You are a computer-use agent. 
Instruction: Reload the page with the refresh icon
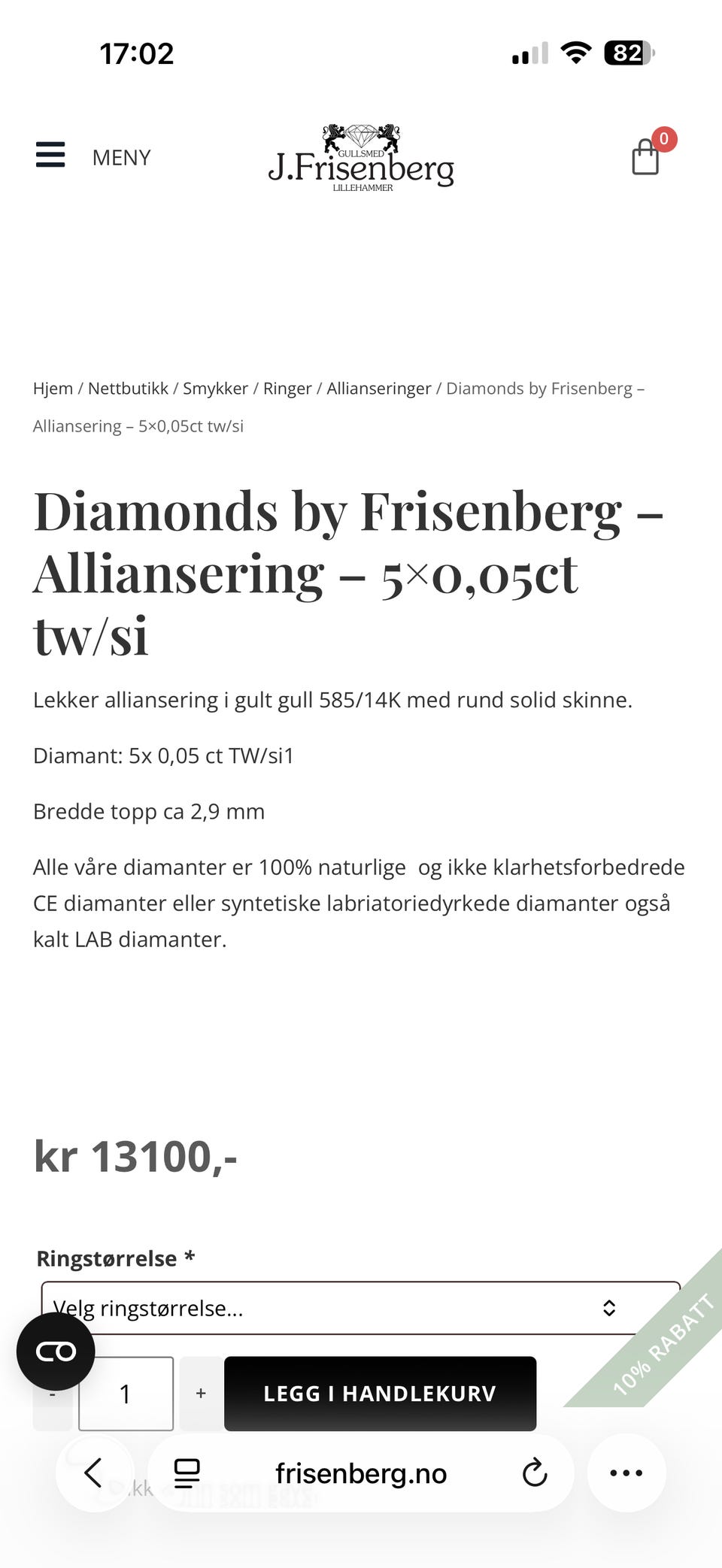(x=534, y=1473)
